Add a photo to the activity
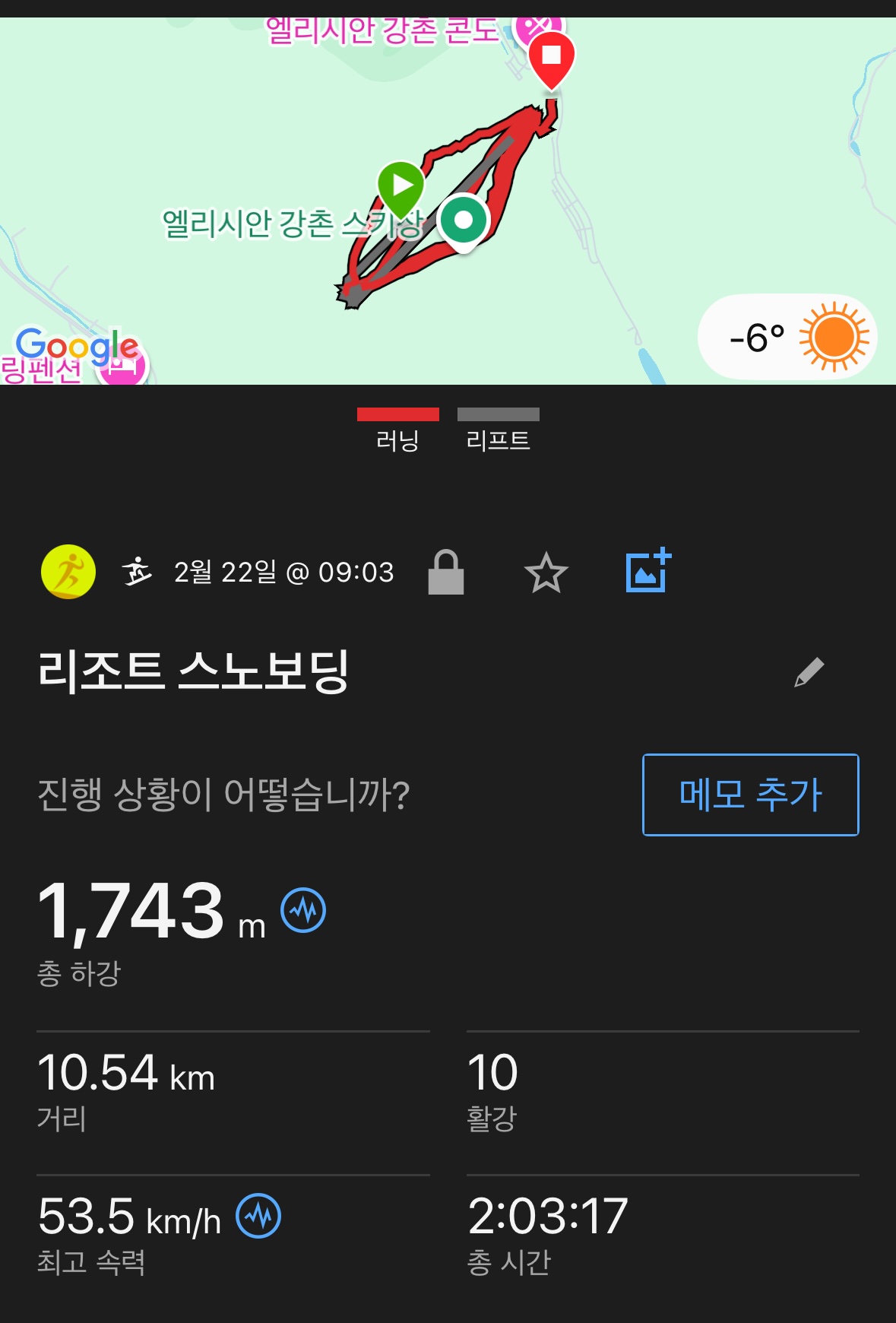This screenshot has width=896, height=1323. [647, 570]
